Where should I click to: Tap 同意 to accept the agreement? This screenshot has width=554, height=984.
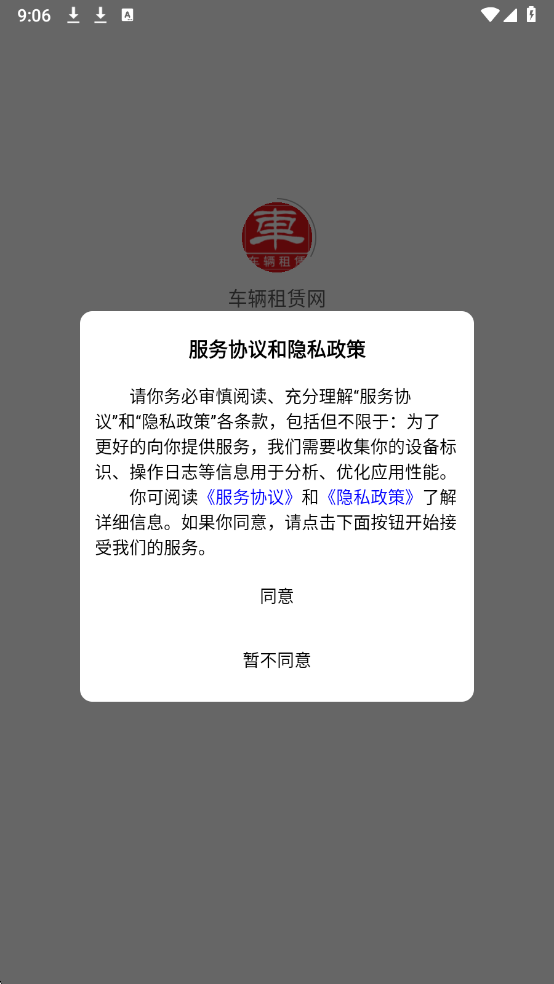click(277, 596)
